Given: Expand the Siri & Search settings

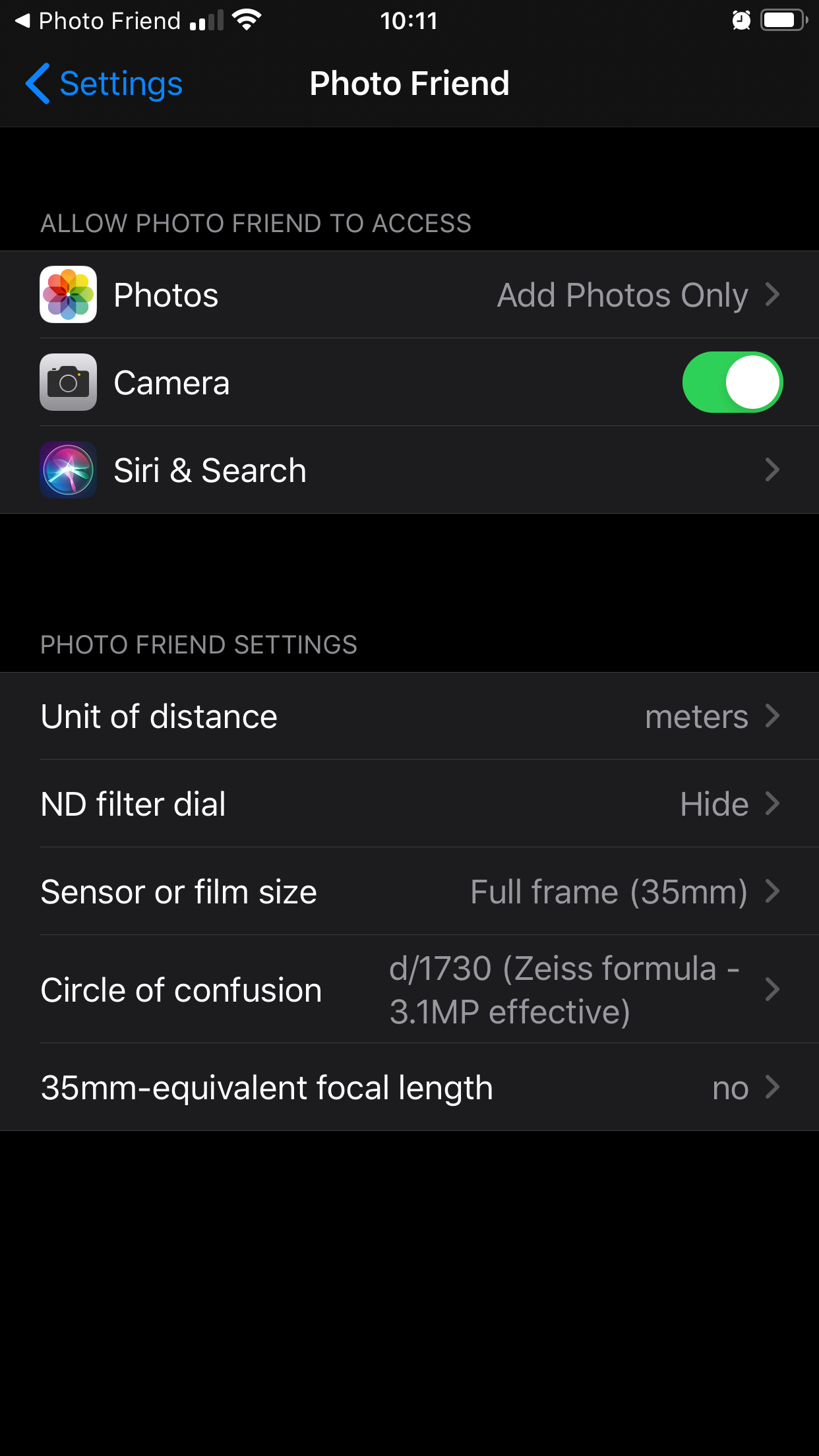Looking at the screenshot, I should coord(772,470).
